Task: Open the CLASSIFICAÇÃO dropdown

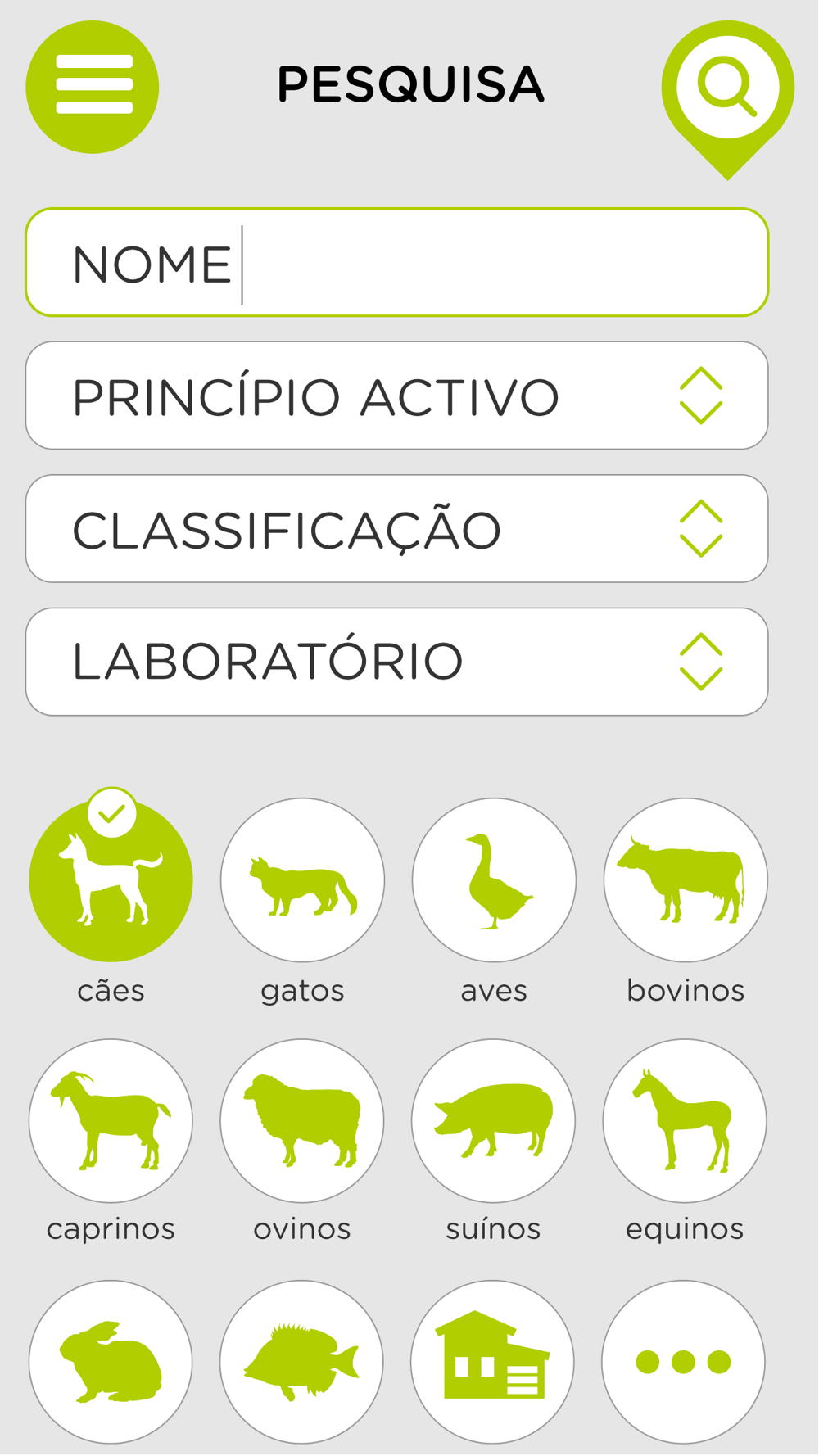Action: 396,529
